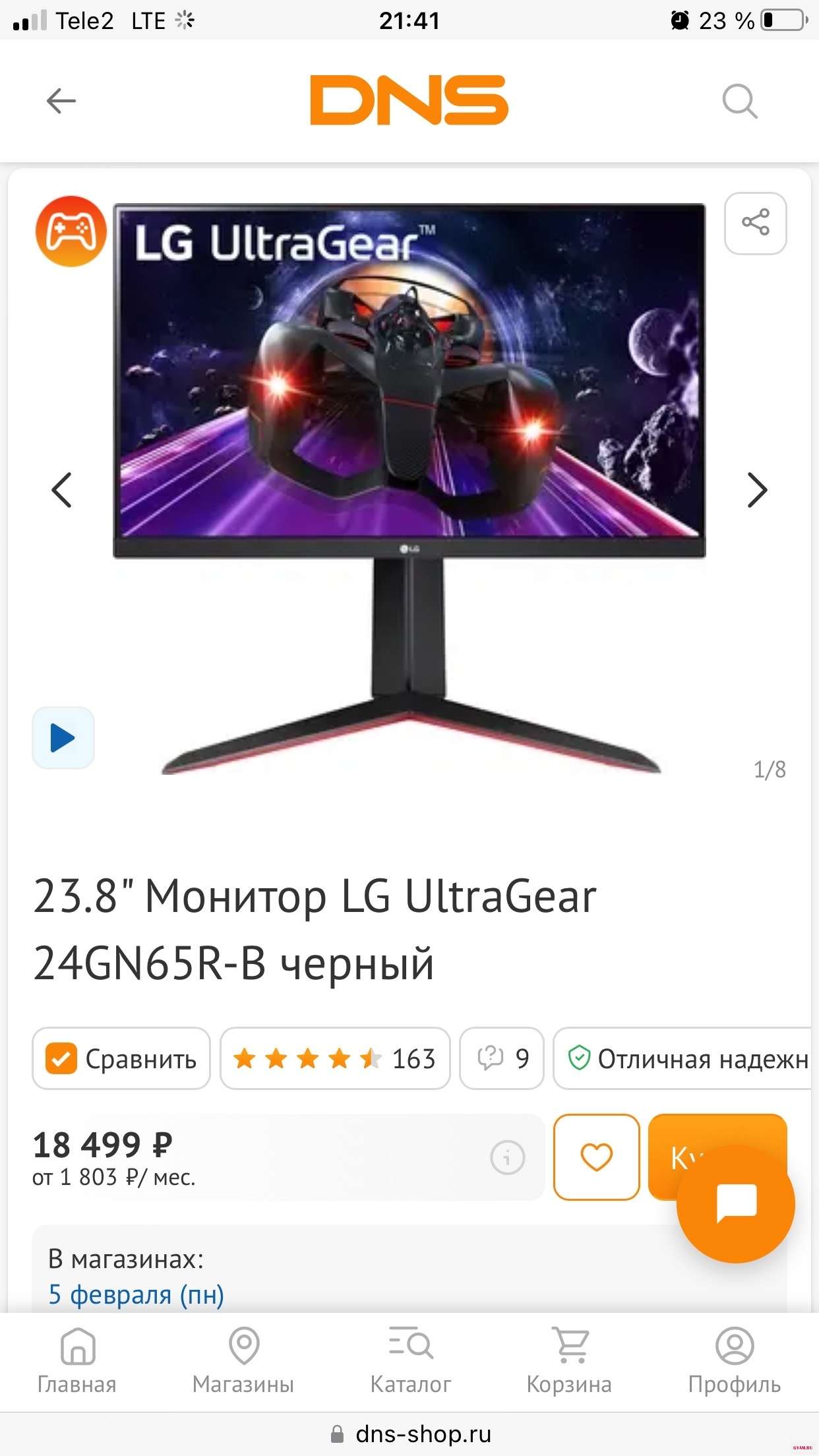Add monitor to favorites with heart
Viewport: 819px width, 1456px height.
pyautogui.click(x=596, y=1157)
